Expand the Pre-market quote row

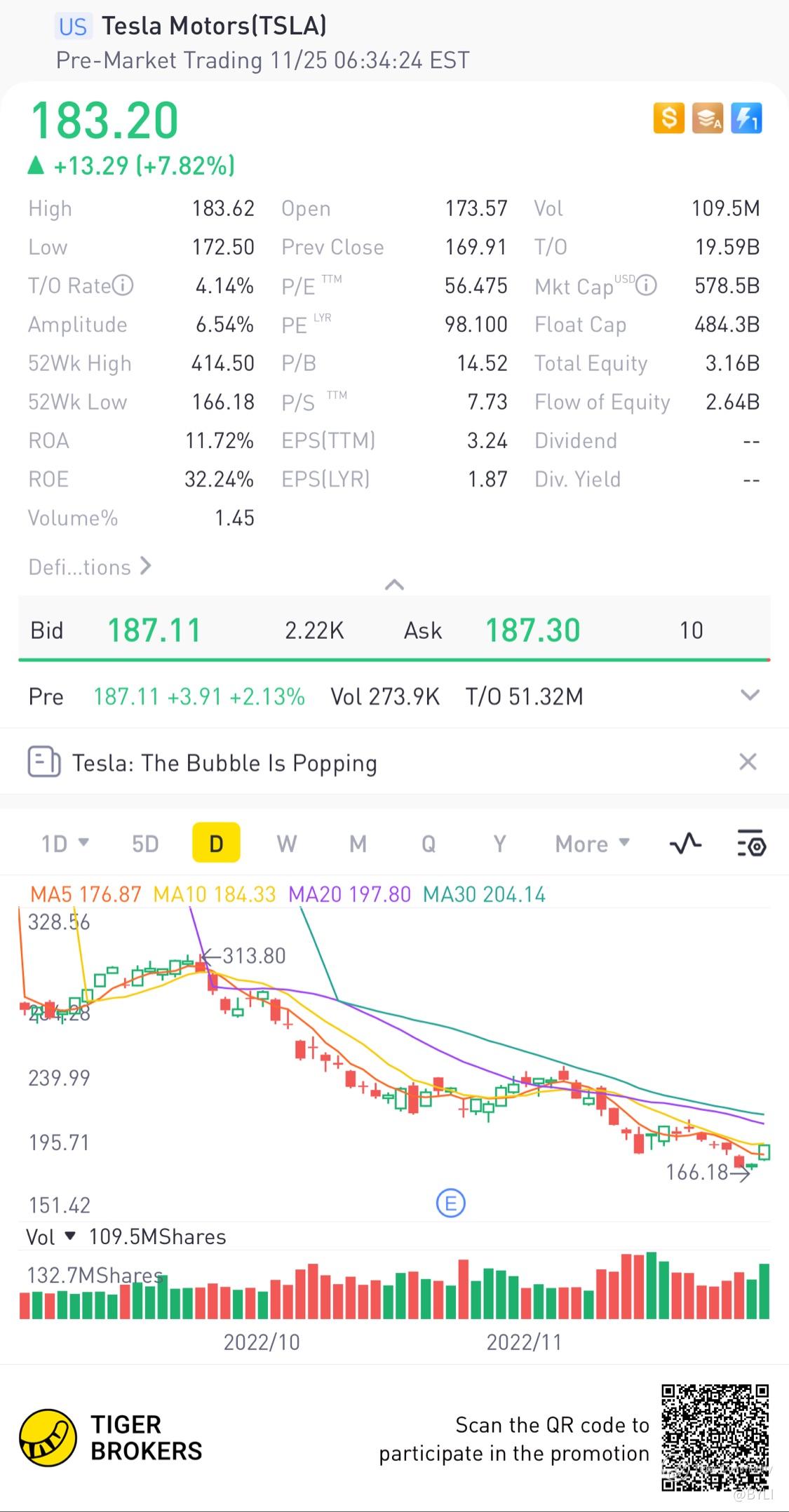pos(750,696)
